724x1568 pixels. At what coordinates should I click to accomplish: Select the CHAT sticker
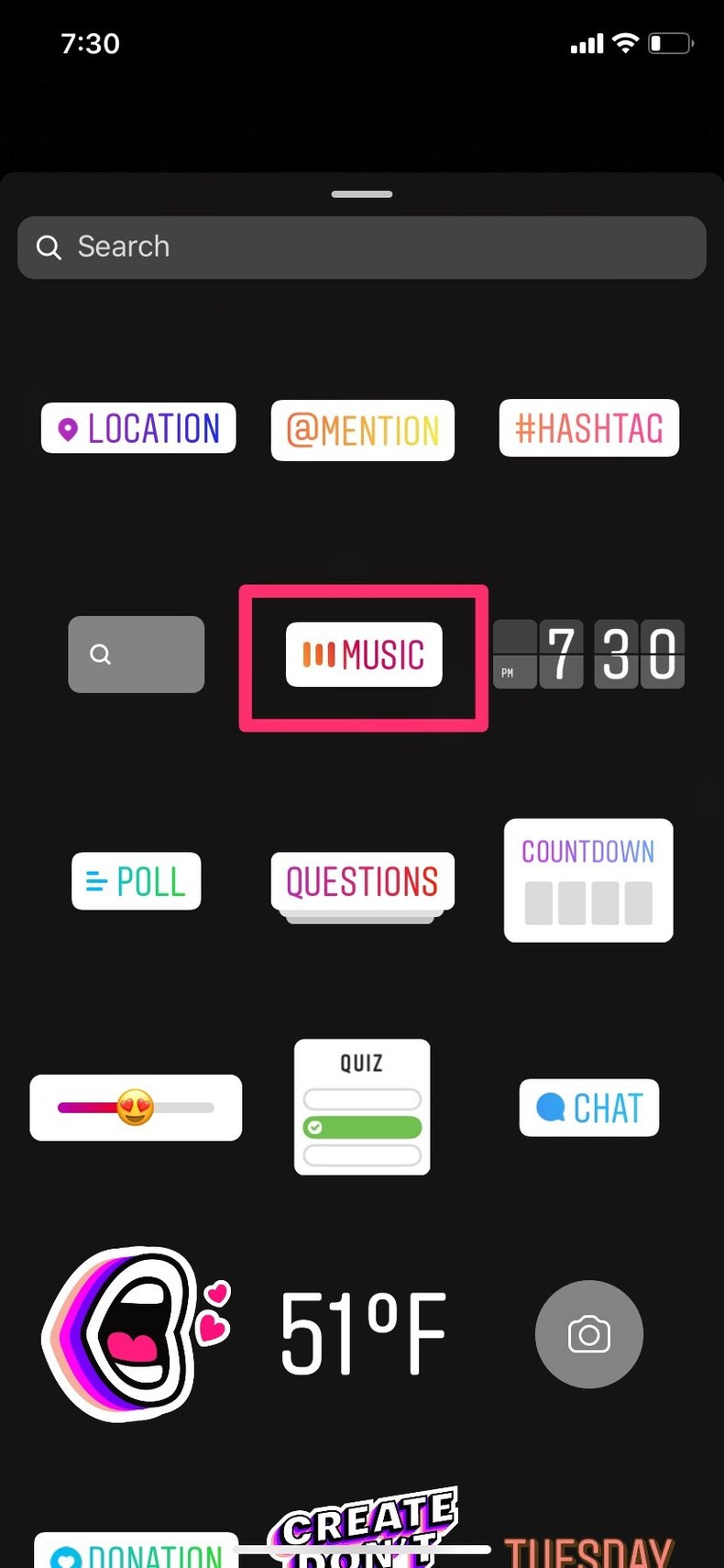coord(588,1107)
